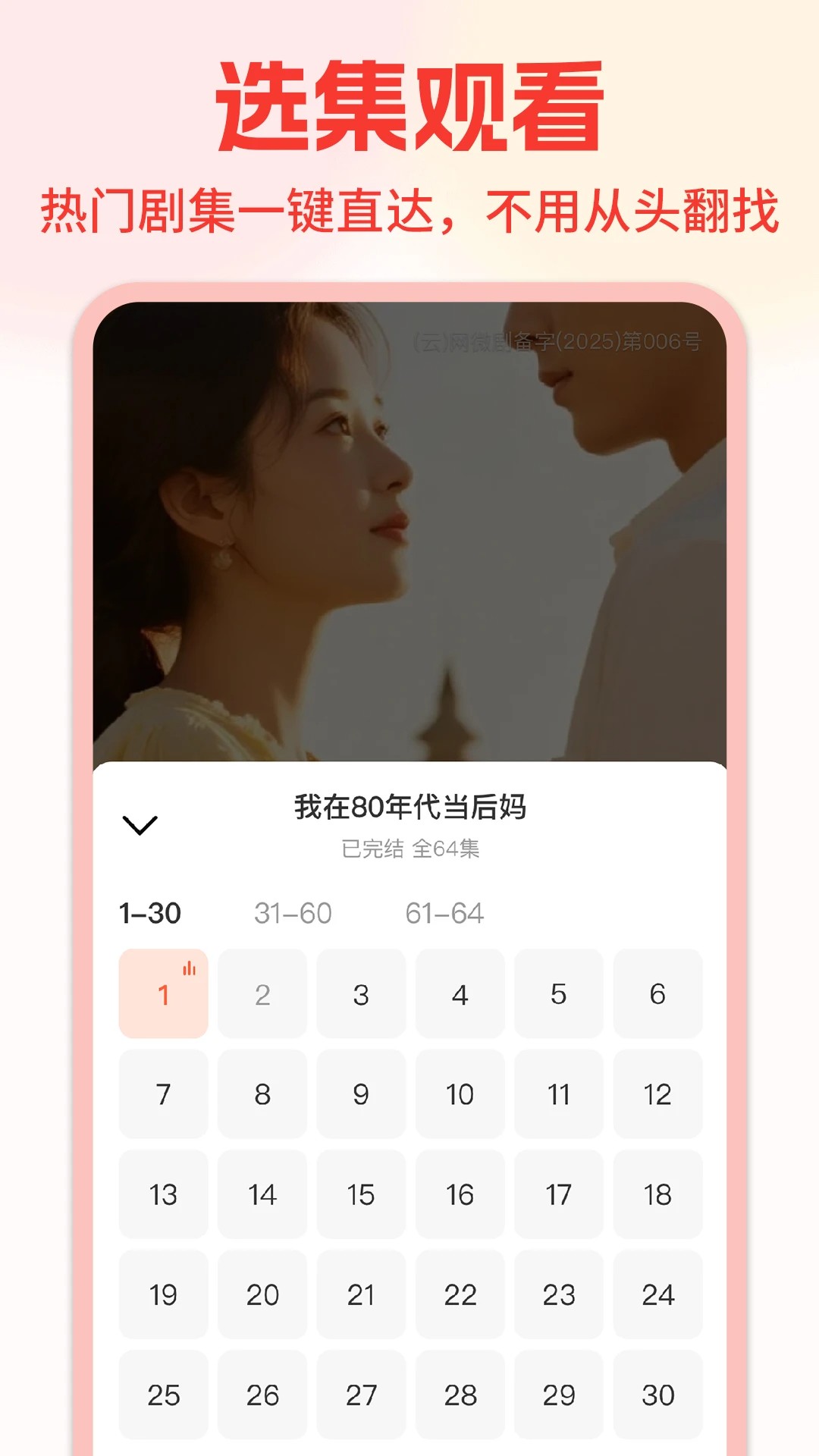819x1456 pixels.
Task: Select episode 2, marked as watched
Action: click(x=262, y=993)
